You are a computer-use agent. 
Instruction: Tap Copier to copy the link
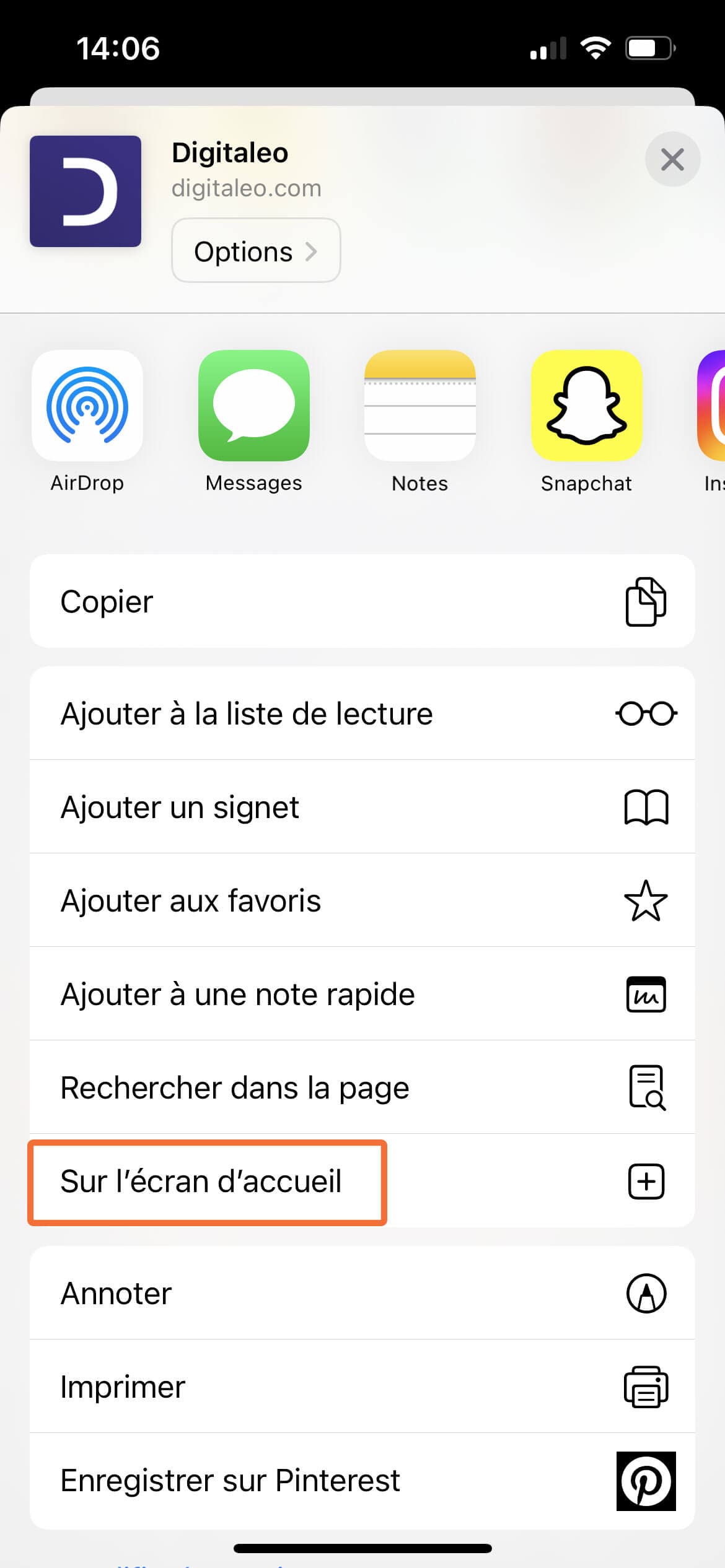(x=107, y=600)
